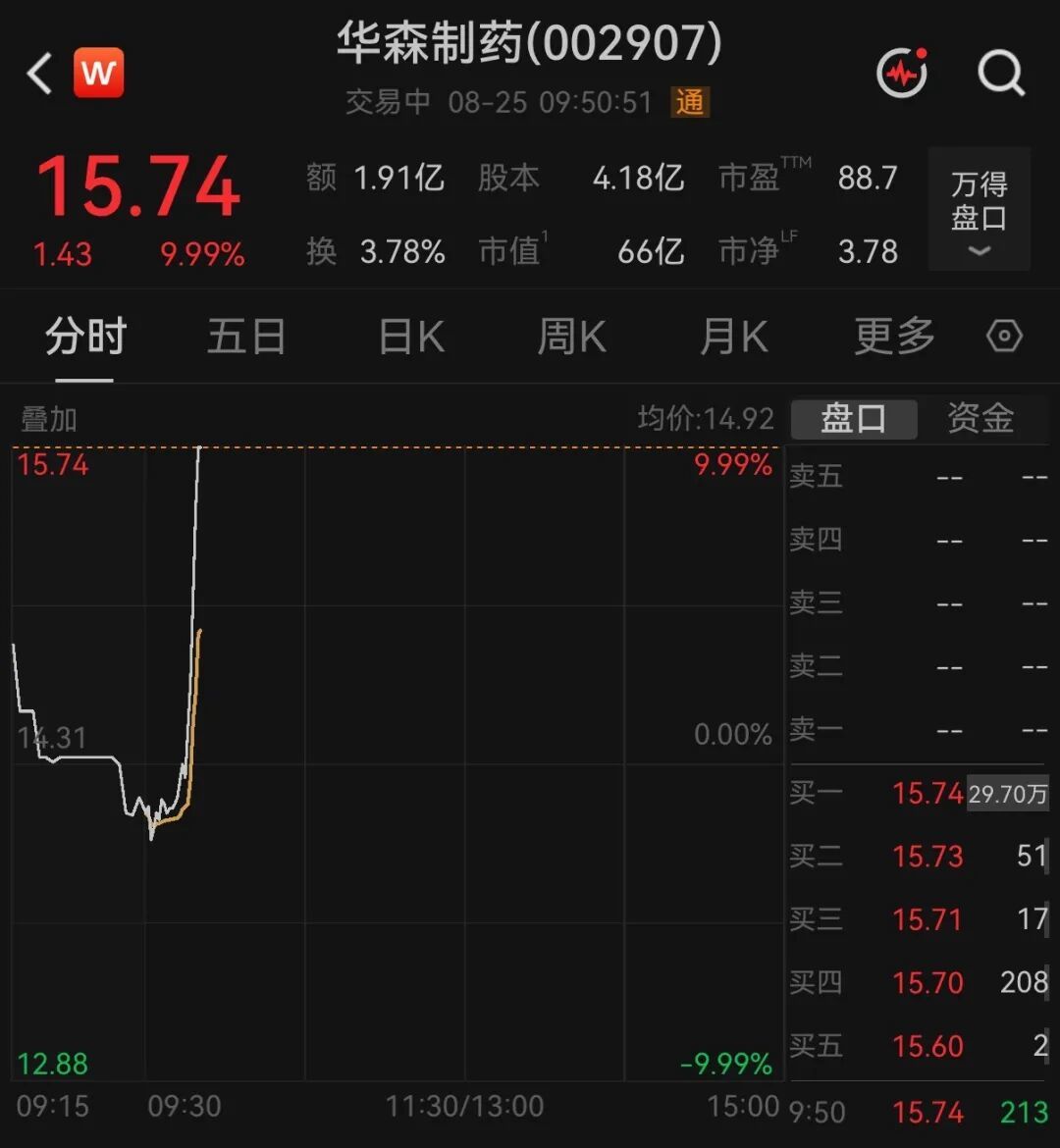Open stock search magnifier

click(1001, 74)
